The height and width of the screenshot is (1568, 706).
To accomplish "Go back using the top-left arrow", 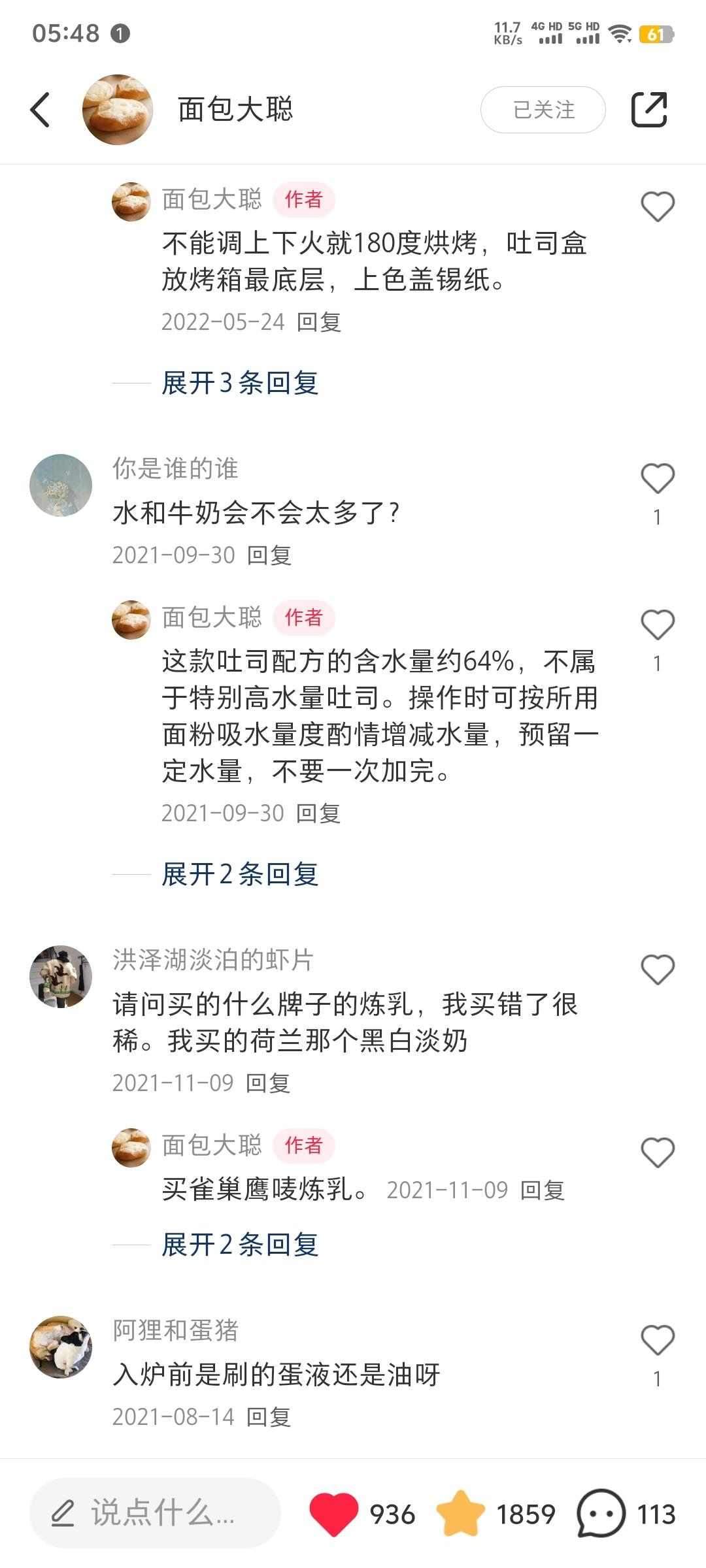I will 41,110.
